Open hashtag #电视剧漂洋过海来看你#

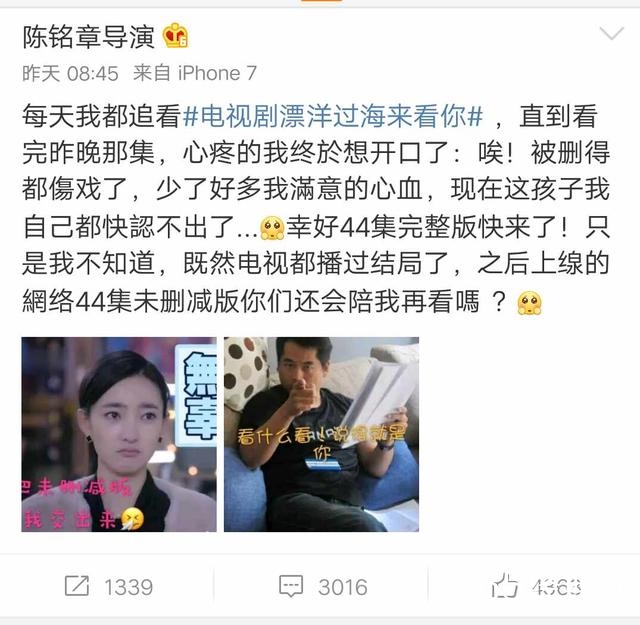pyautogui.click(x=335, y=115)
